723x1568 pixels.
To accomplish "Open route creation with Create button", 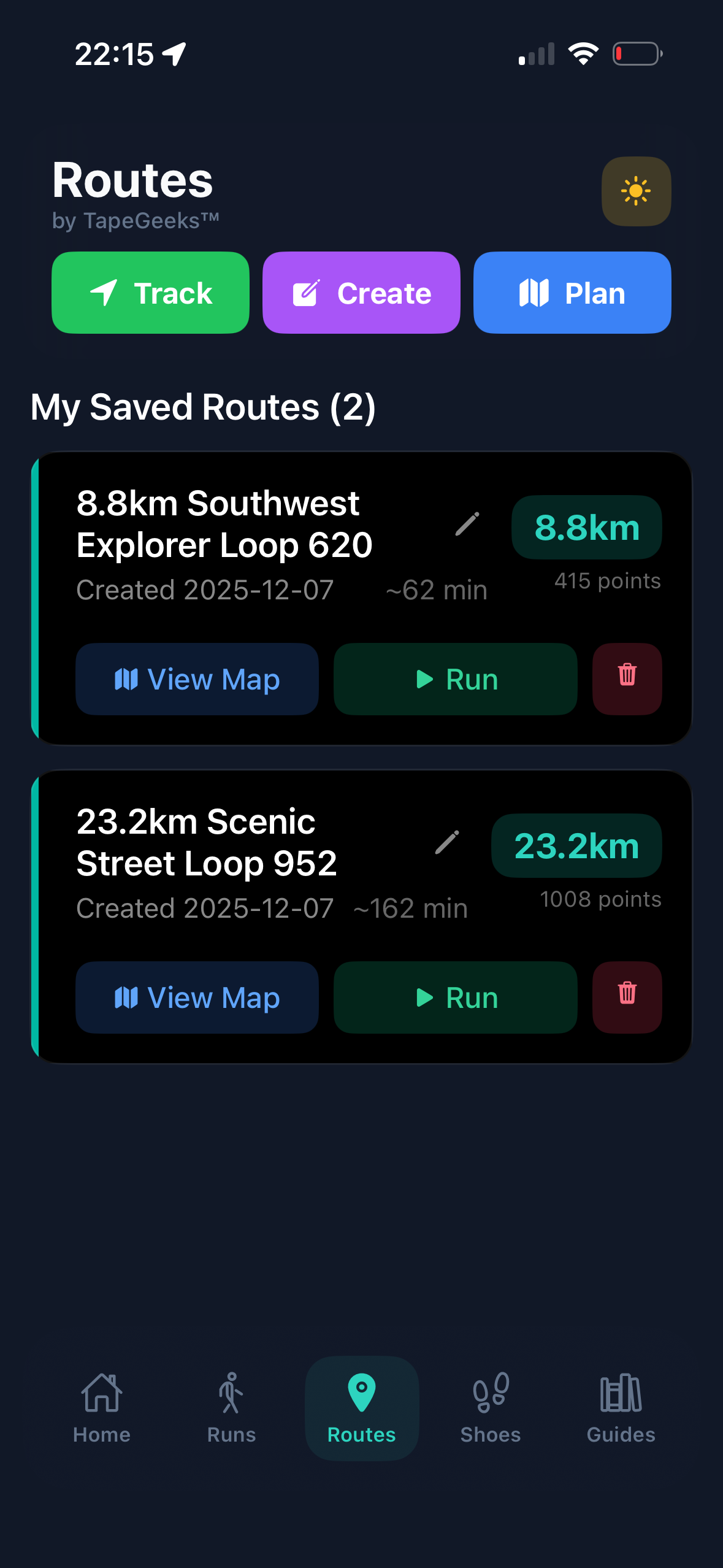I will 361,293.
